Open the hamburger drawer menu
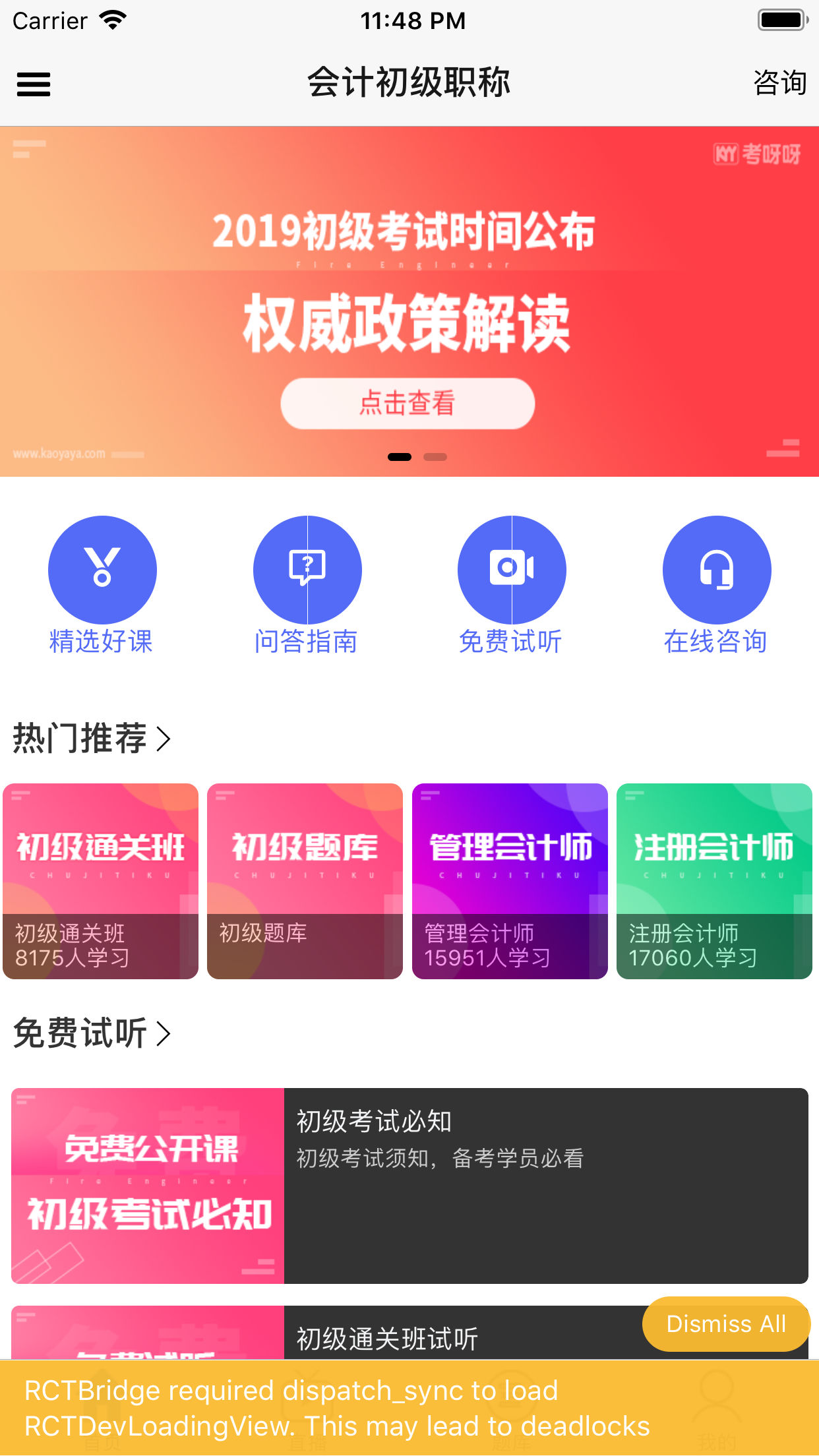Screen dimensions: 819x1456 pyautogui.click(x=34, y=84)
